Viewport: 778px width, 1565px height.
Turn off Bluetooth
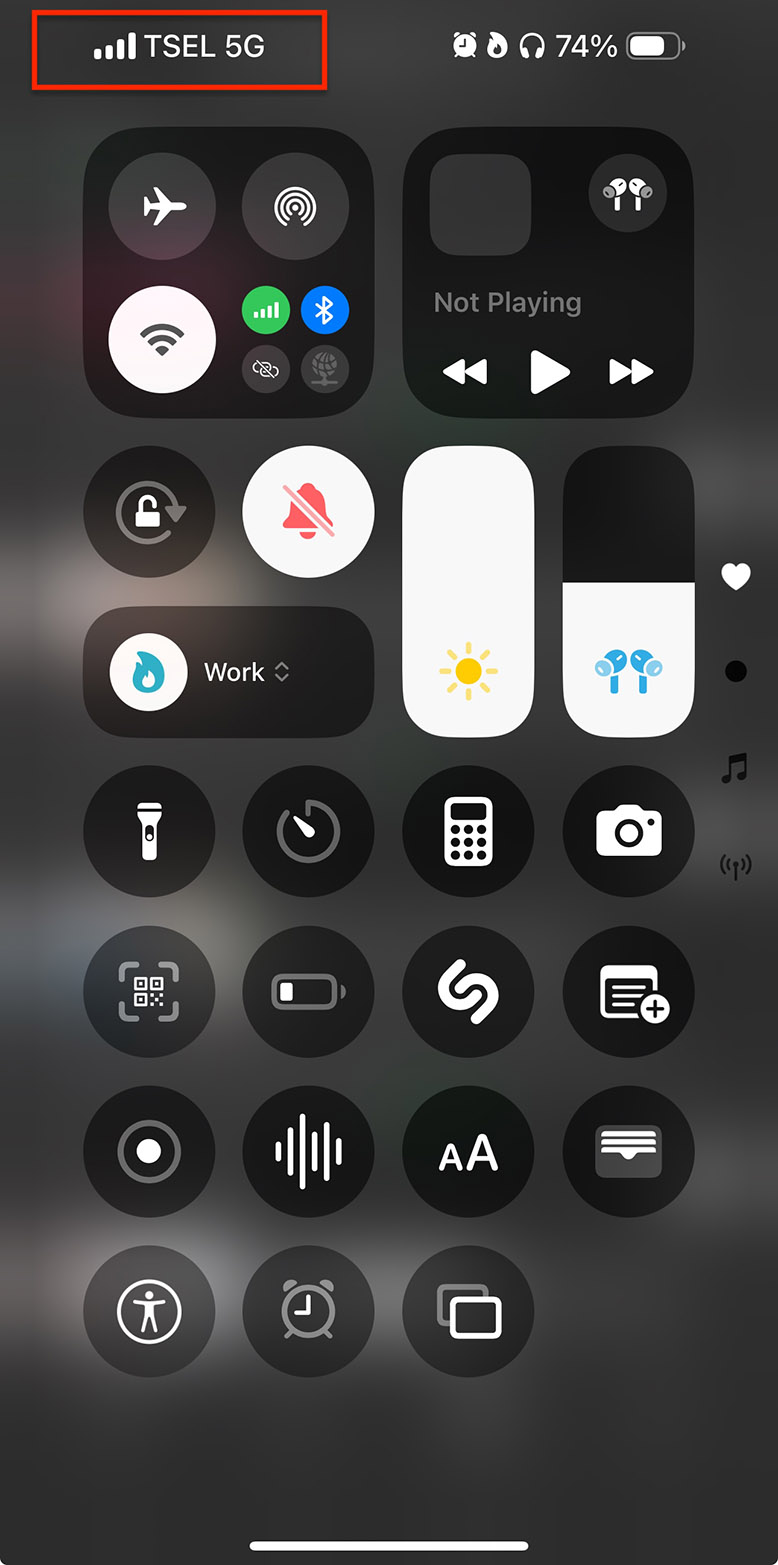click(x=324, y=311)
